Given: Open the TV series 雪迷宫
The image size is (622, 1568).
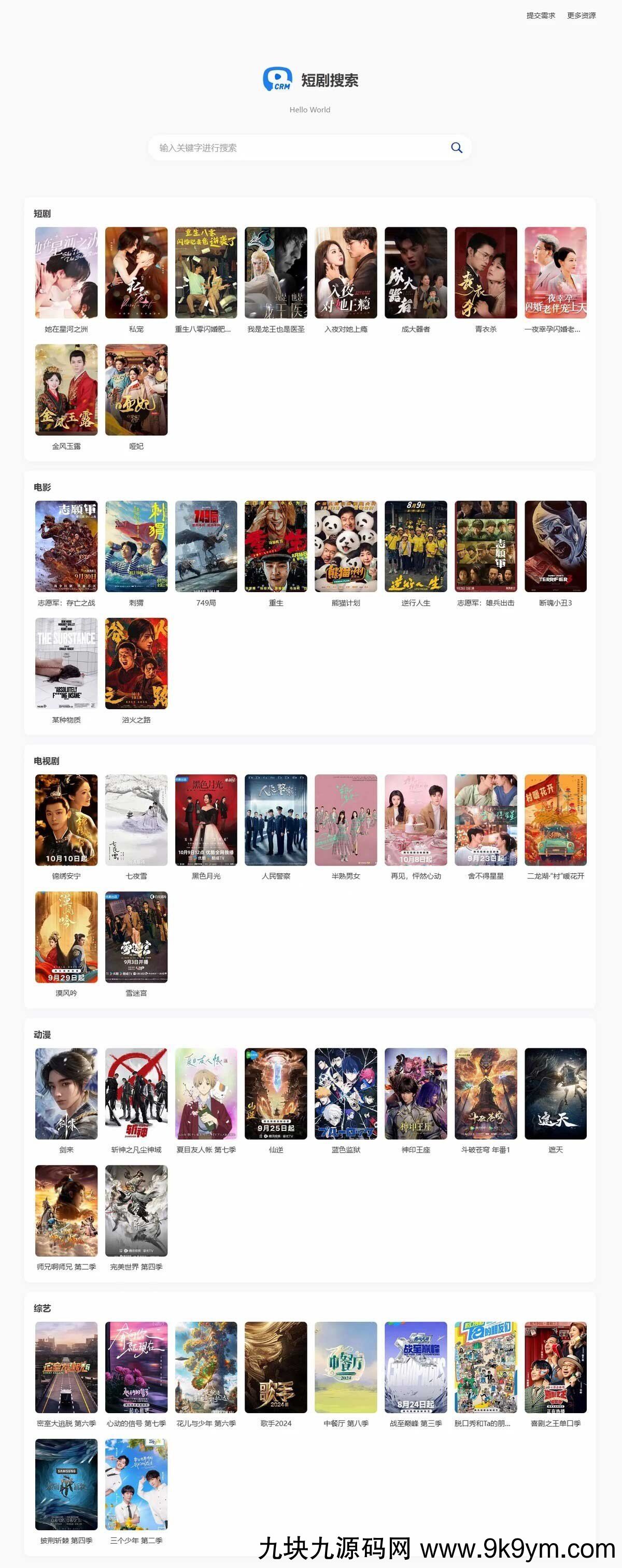Looking at the screenshot, I should click(x=136, y=937).
